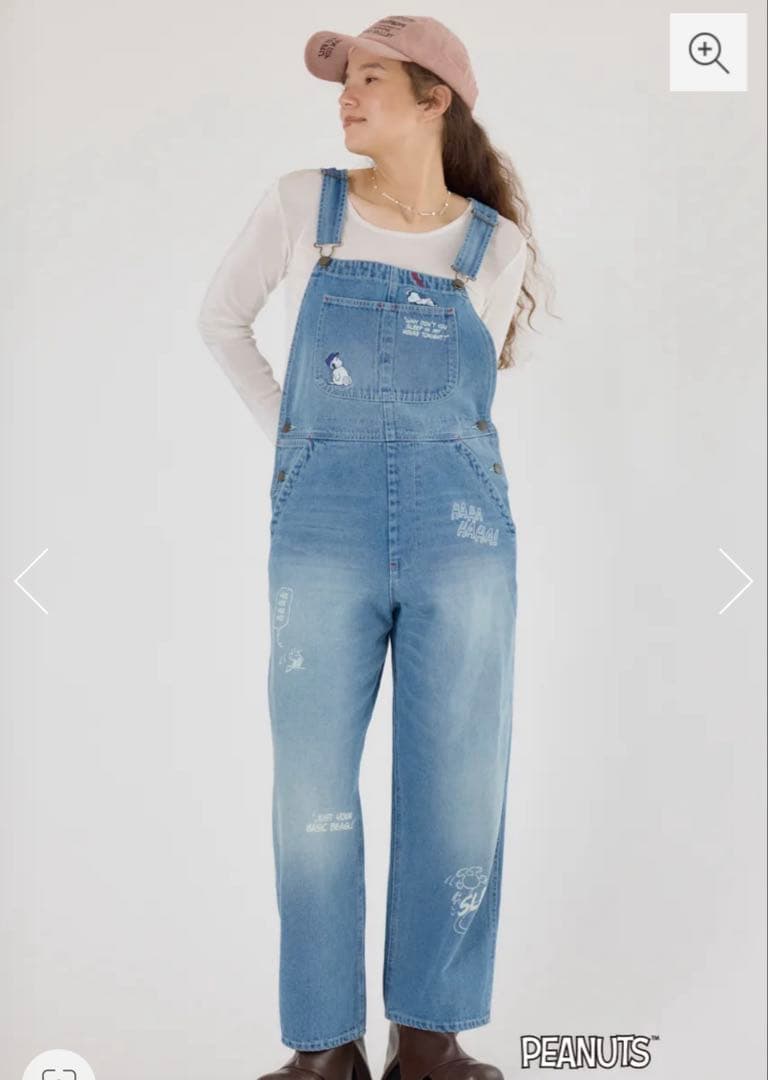Open the visual search scan button
The width and height of the screenshot is (768, 1080).
(x=58, y=1070)
